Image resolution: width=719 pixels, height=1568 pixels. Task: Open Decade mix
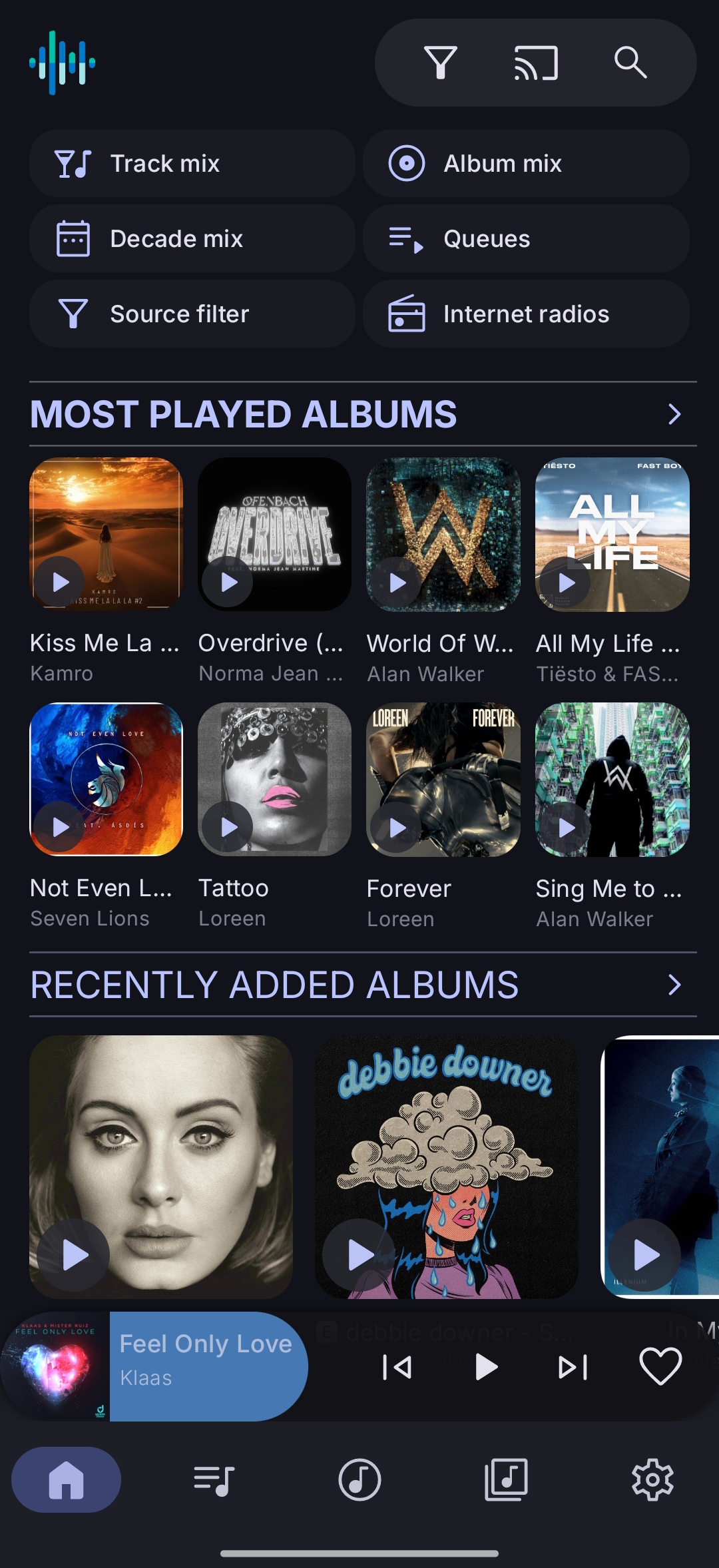click(x=192, y=238)
